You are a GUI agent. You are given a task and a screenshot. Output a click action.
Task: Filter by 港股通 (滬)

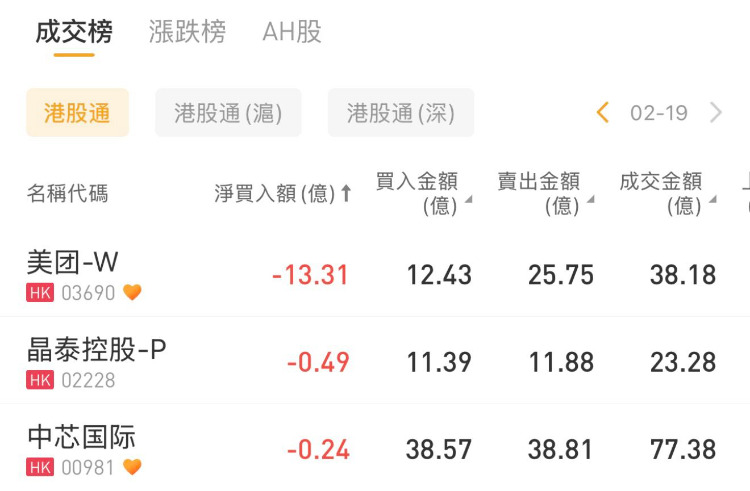[228, 113]
